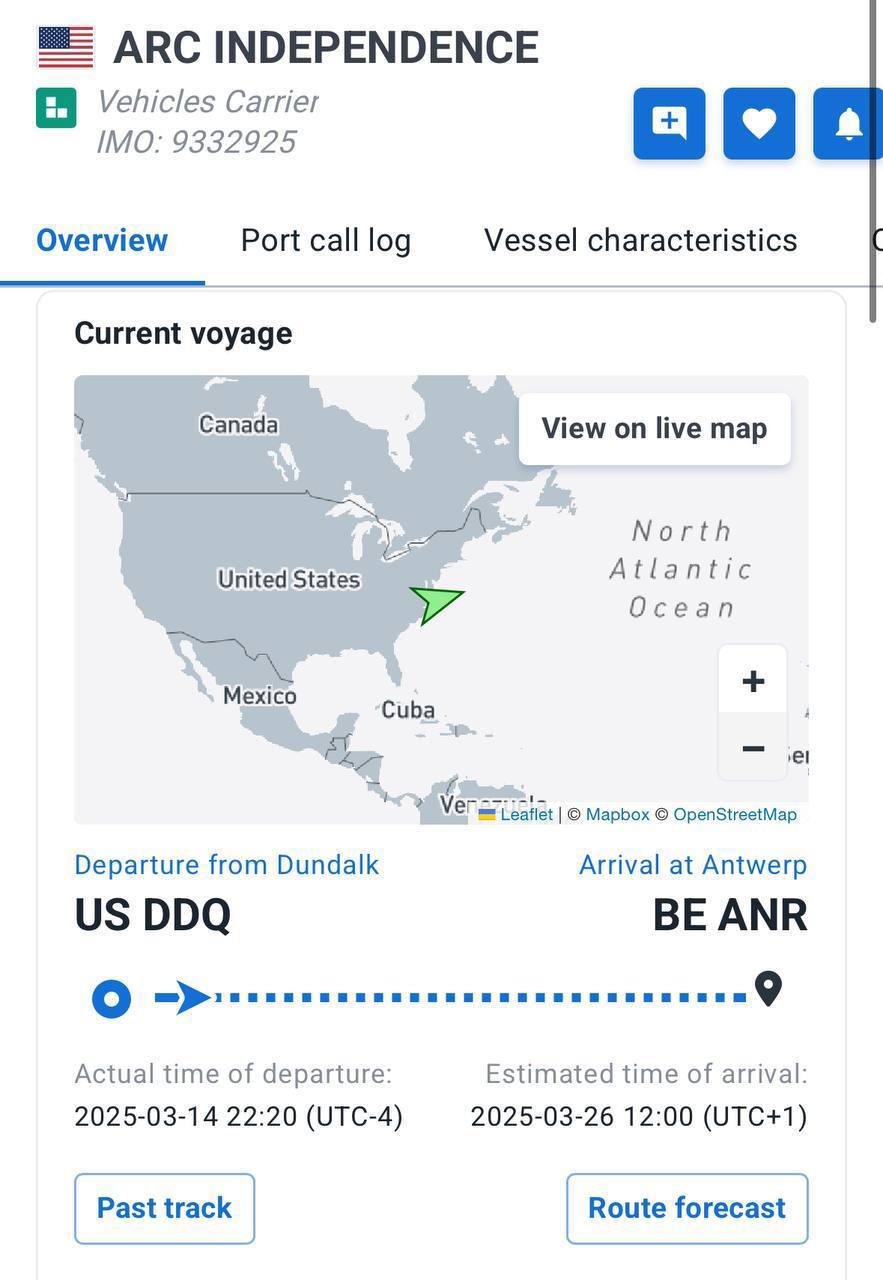Open the Arrival at Antwerp link

[x=693, y=865]
